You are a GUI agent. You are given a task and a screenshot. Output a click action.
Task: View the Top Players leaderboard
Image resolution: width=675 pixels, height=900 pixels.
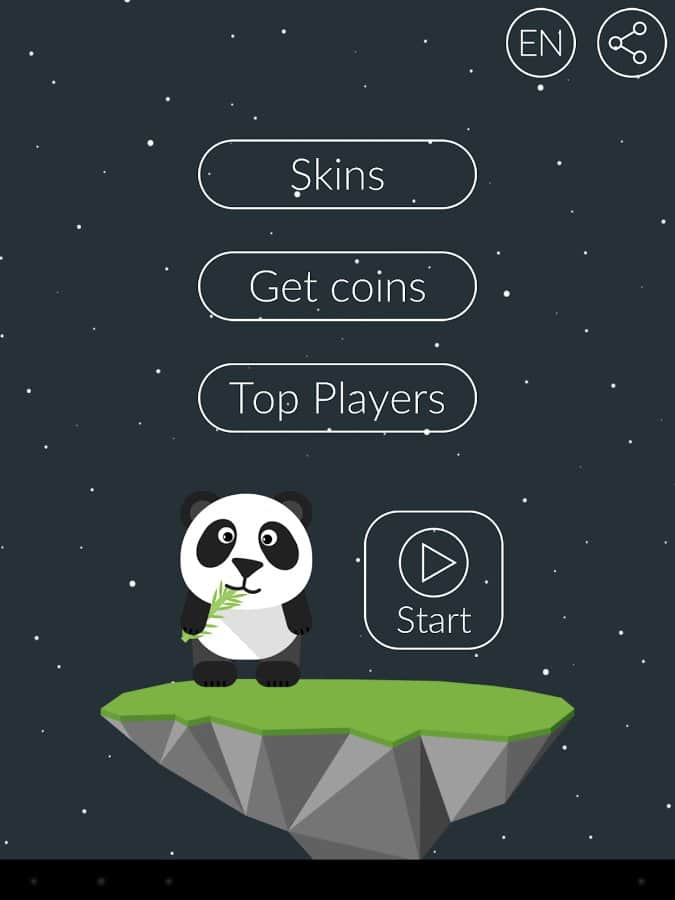pos(337,398)
